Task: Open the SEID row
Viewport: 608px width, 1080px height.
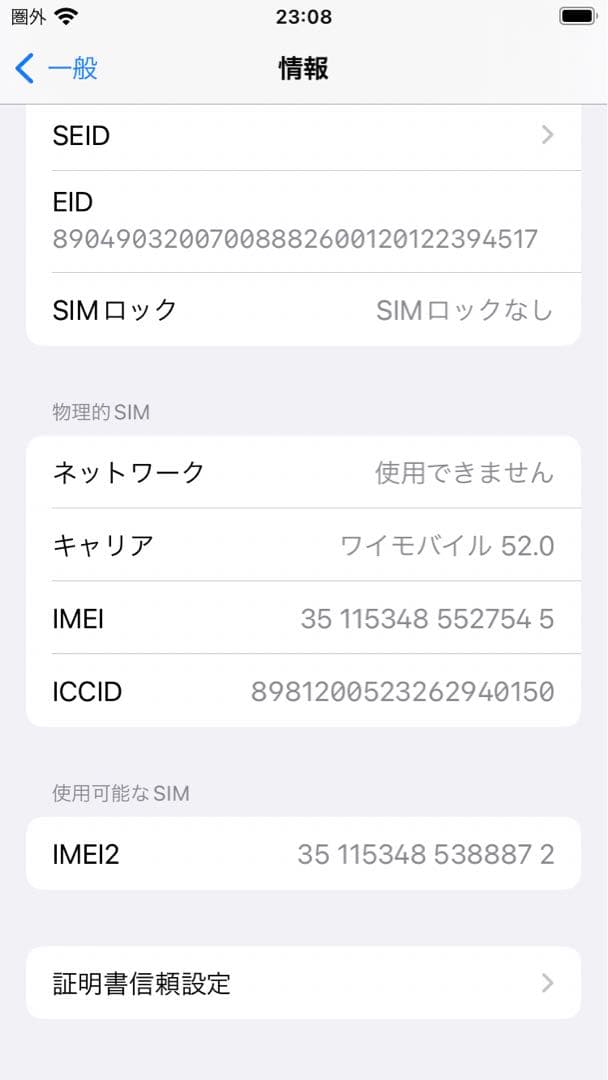Action: pyautogui.click(x=303, y=135)
